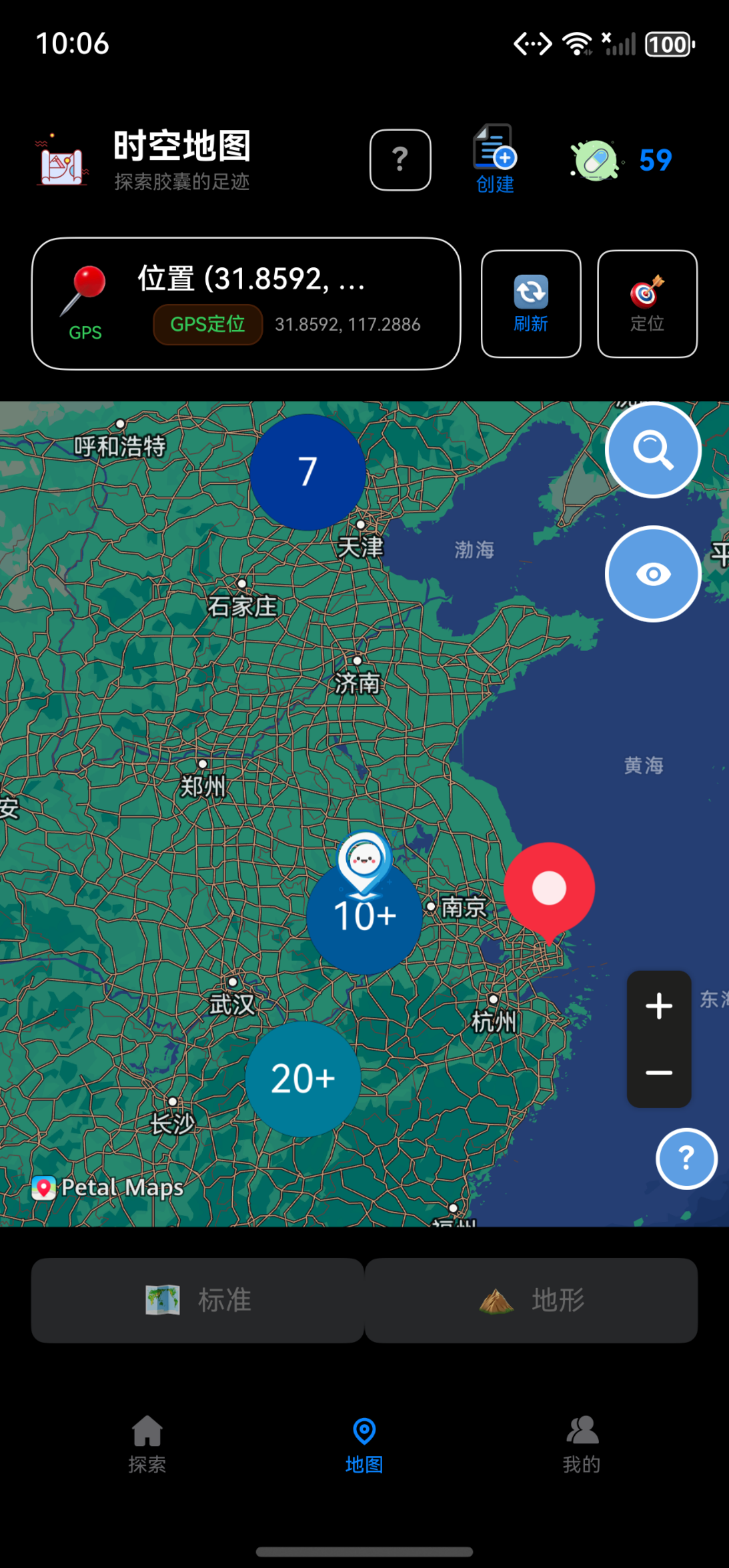Open the map search magnifier

coord(653,450)
